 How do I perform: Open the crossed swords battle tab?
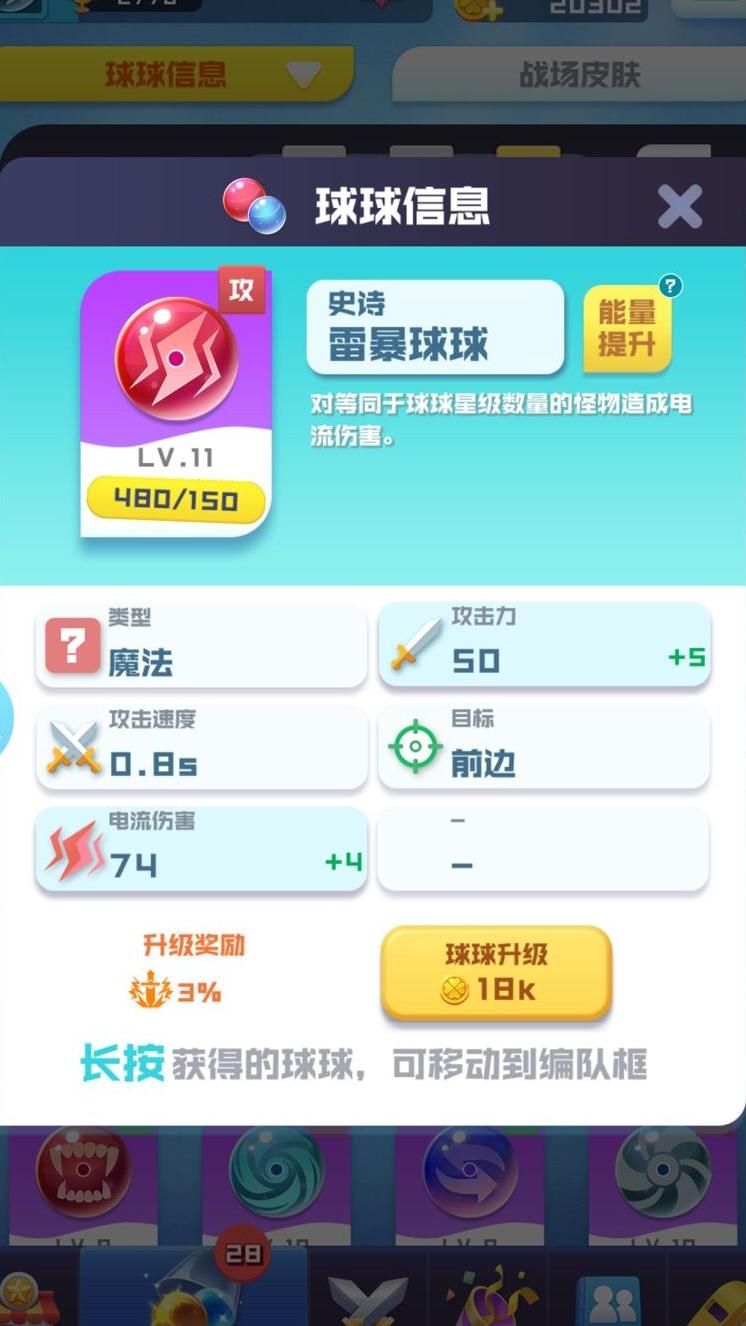click(x=368, y=1296)
